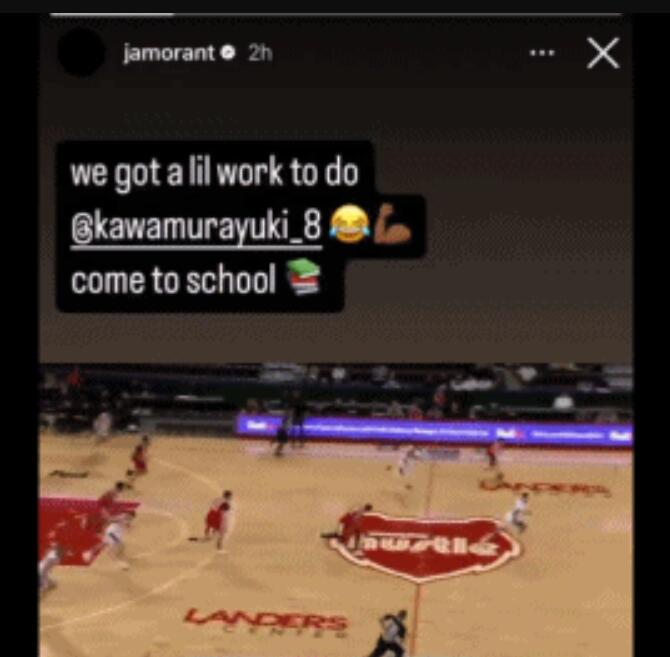Close the story viewer
The image size is (670, 657).
(603, 53)
